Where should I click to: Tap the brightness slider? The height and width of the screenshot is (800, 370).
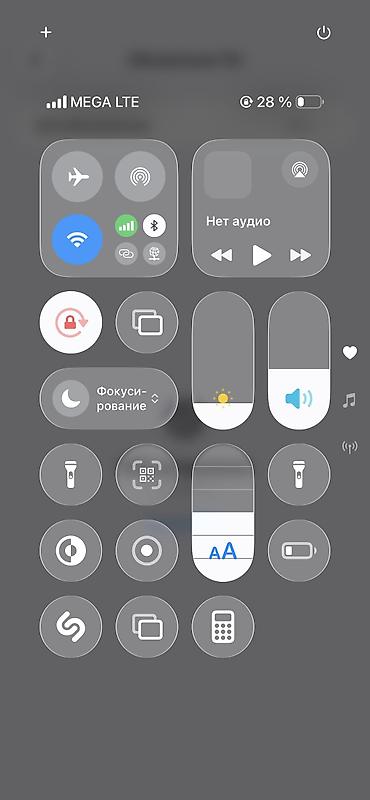pyautogui.click(x=223, y=360)
